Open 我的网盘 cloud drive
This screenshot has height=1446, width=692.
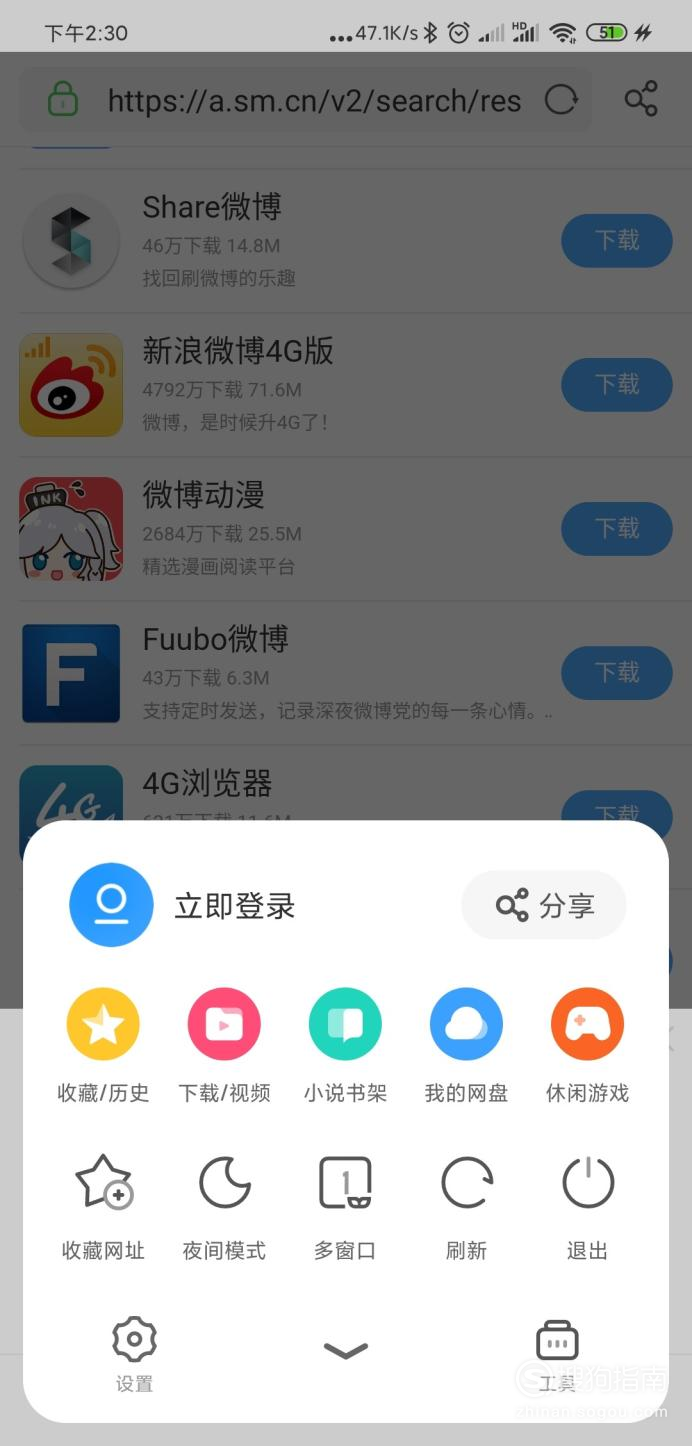pyautogui.click(x=466, y=1046)
